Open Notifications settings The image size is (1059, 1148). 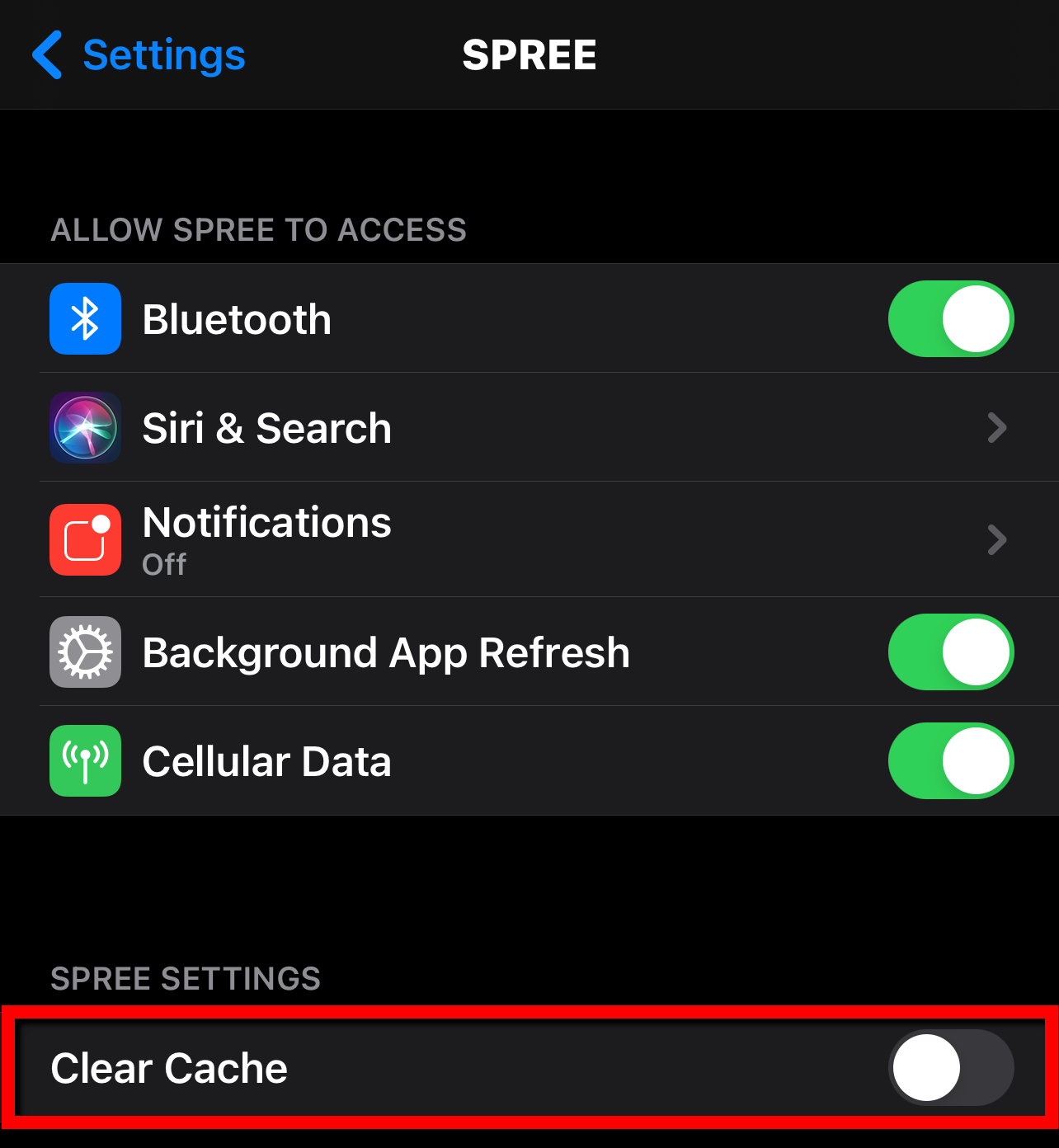click(x=528, y=540)
